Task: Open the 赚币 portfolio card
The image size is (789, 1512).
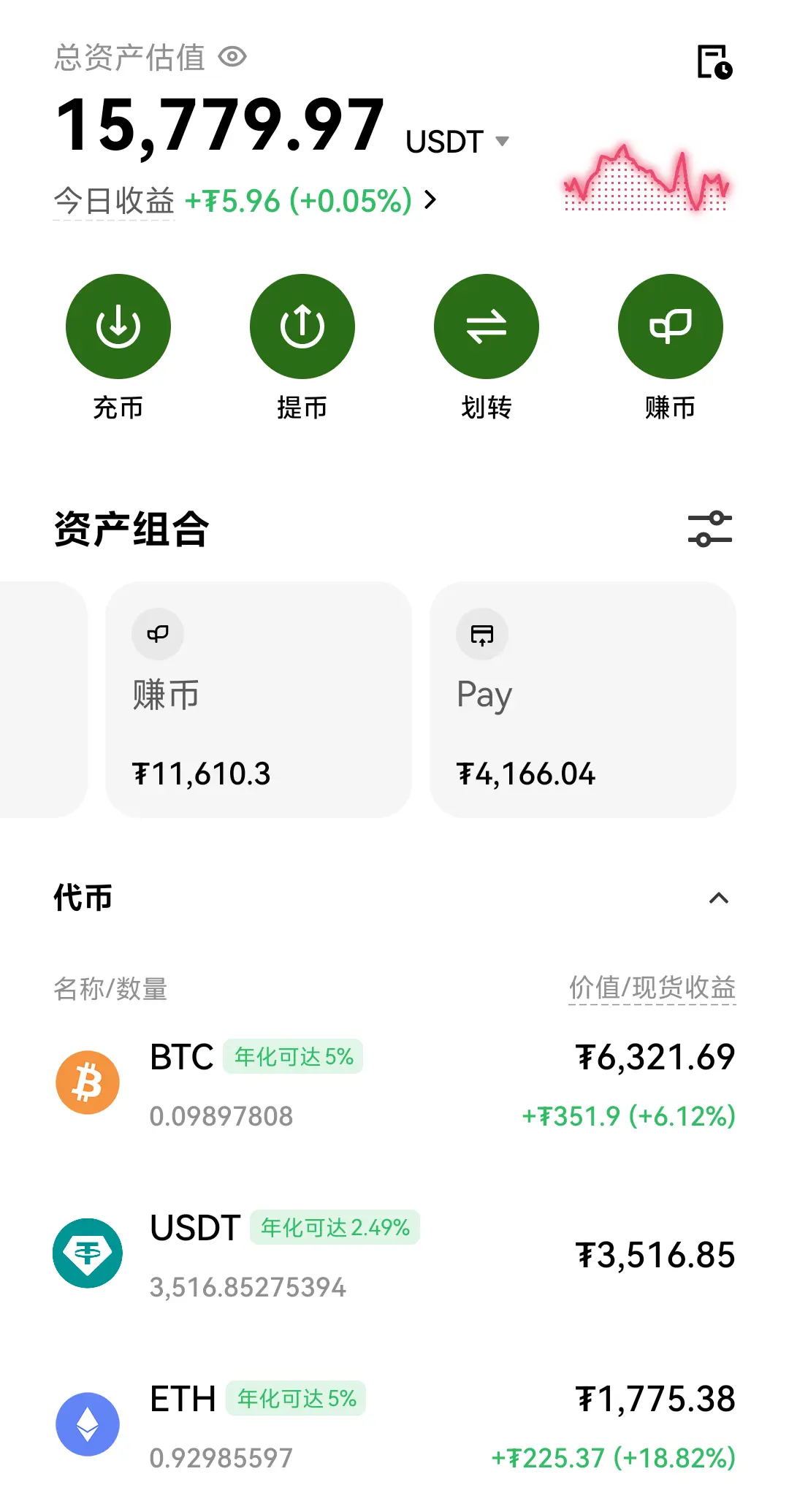Action: (259, 700)
